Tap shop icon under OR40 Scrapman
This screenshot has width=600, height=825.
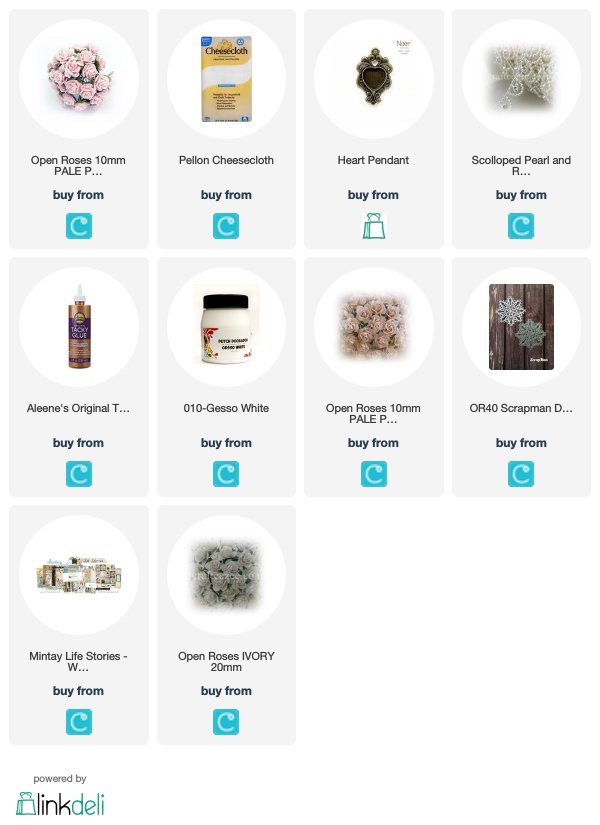[521, 475]
